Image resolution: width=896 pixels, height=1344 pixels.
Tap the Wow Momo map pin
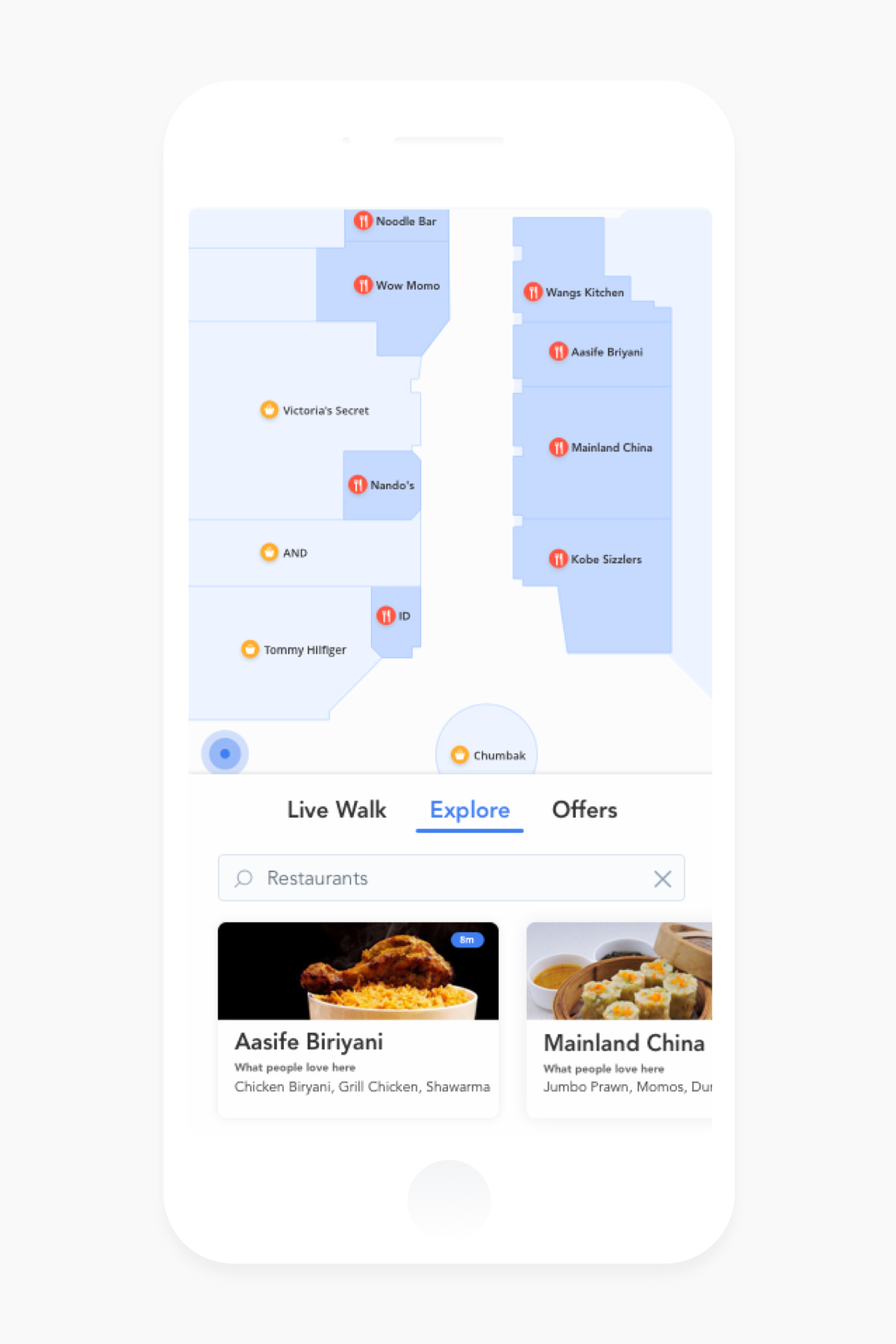click(364, 285)
